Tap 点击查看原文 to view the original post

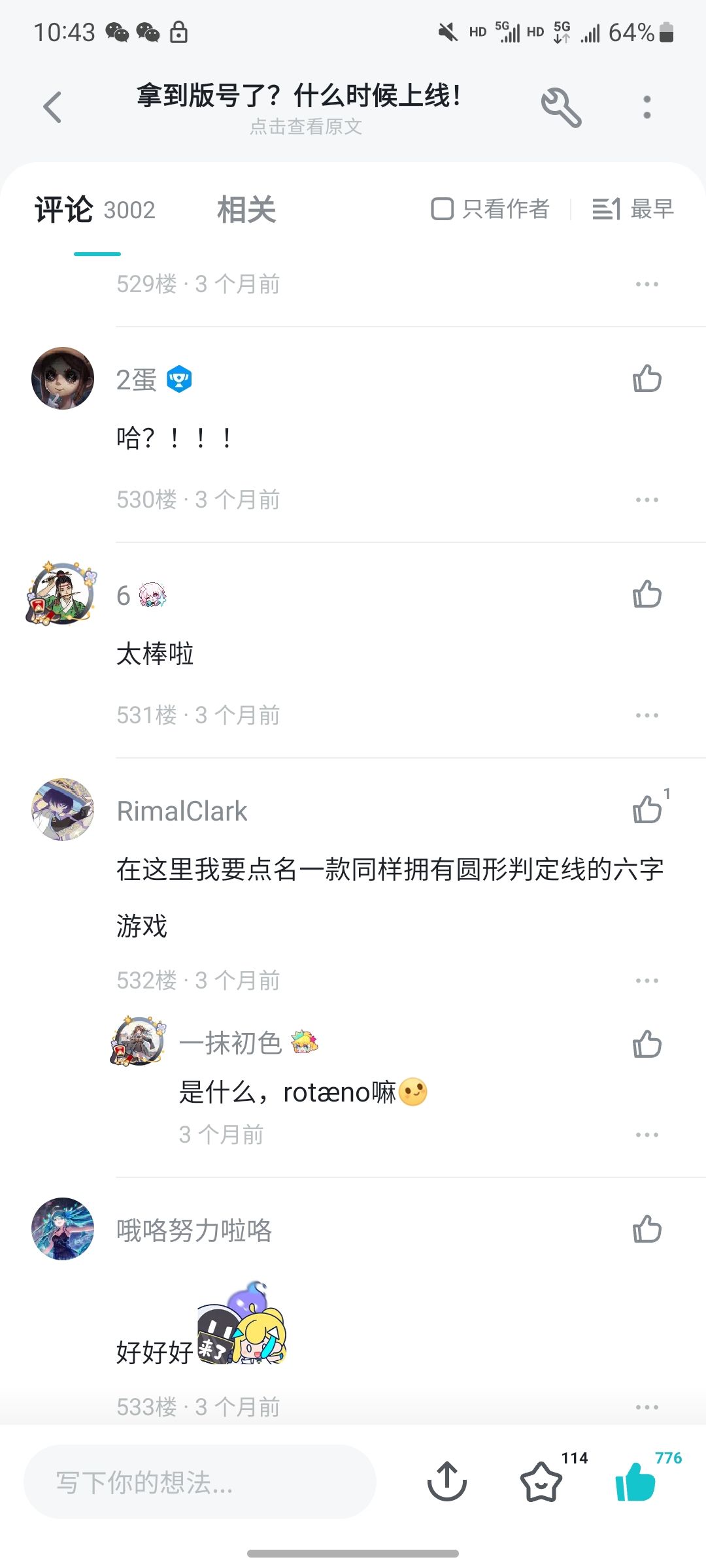pyautogui.click(x=305, y=127)
